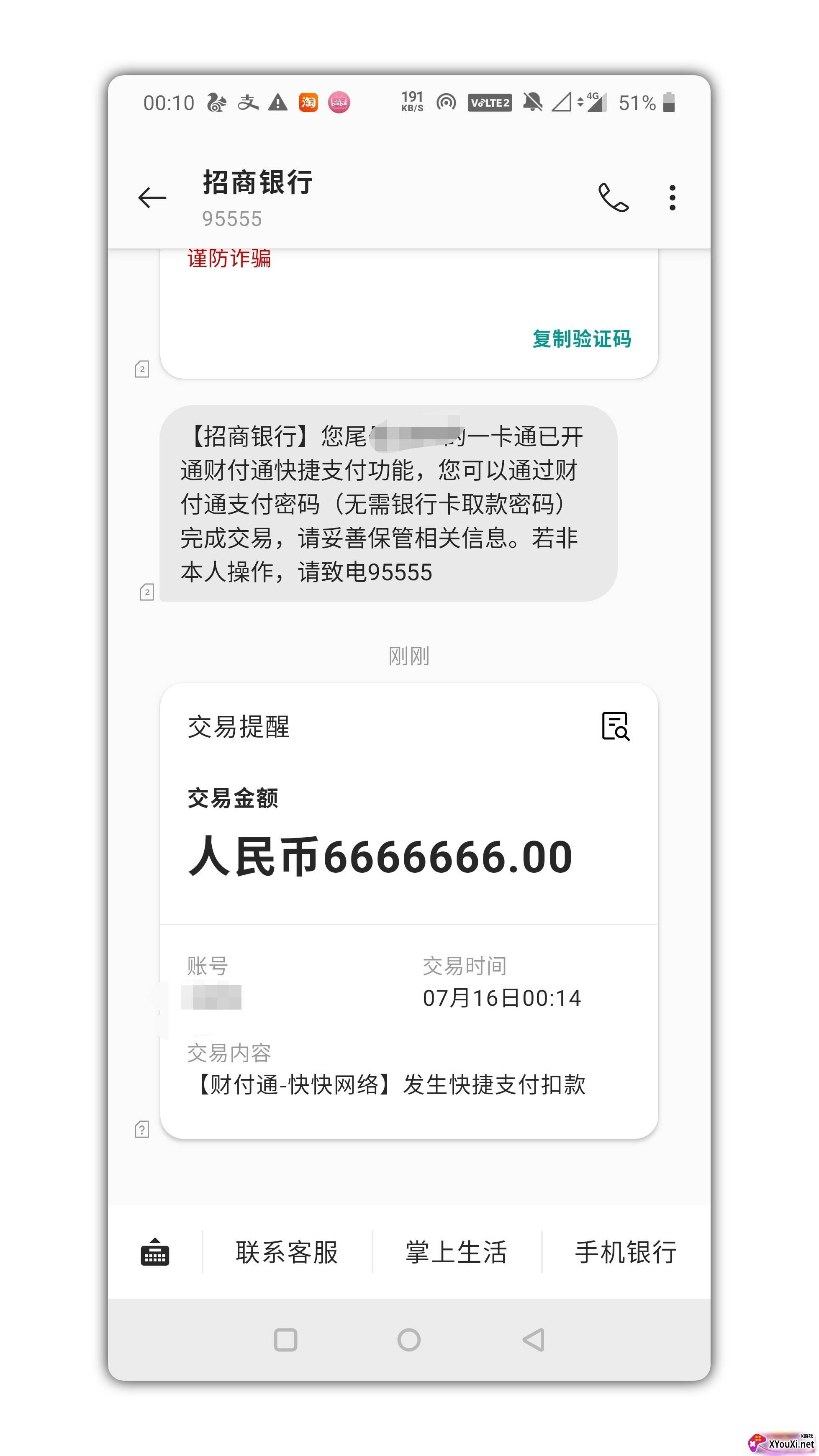Image resolution: width=819 pixels, height=1456 pixels.
Task: Go to the home screen
Action: [408, 1340]
